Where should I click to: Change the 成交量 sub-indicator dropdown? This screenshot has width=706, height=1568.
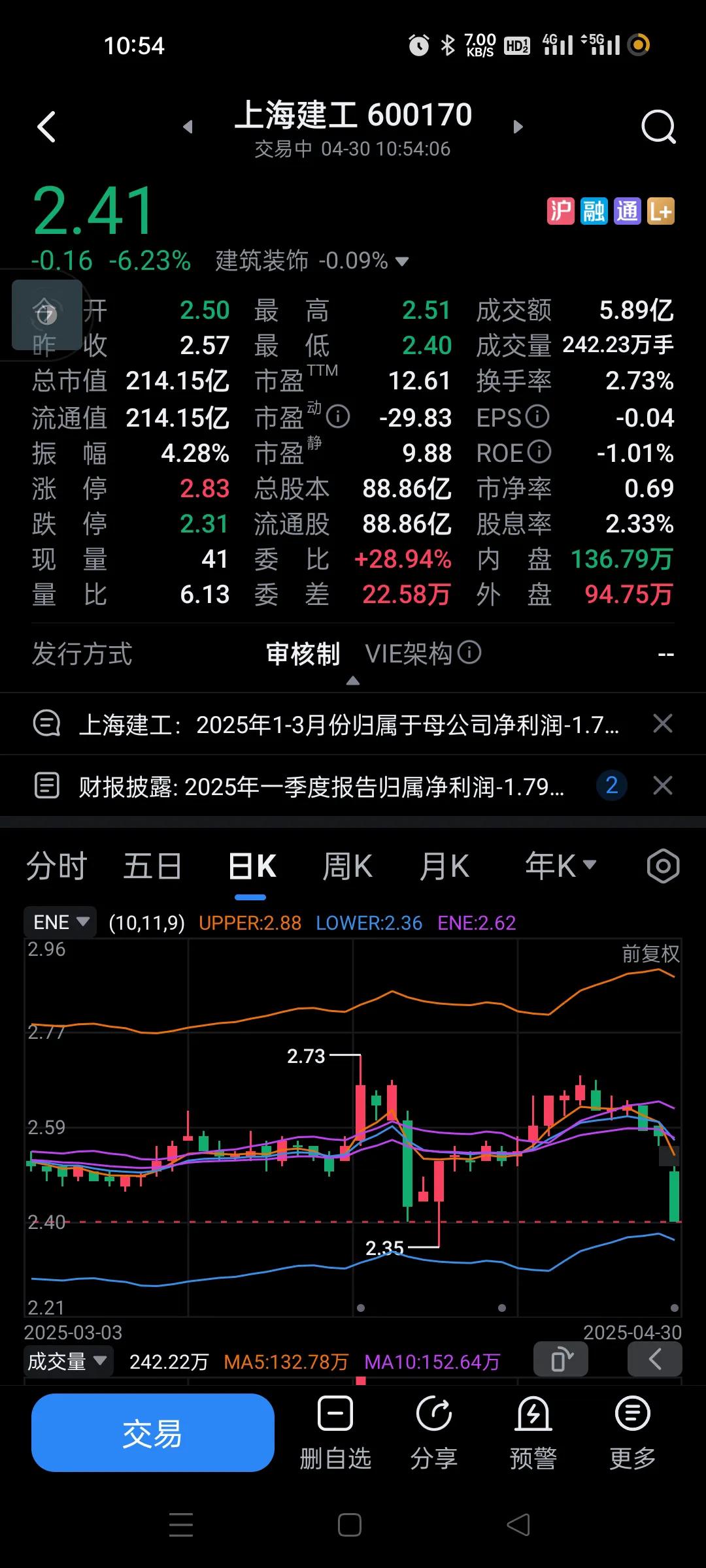pyautogui.click(x=67, y=1362)
